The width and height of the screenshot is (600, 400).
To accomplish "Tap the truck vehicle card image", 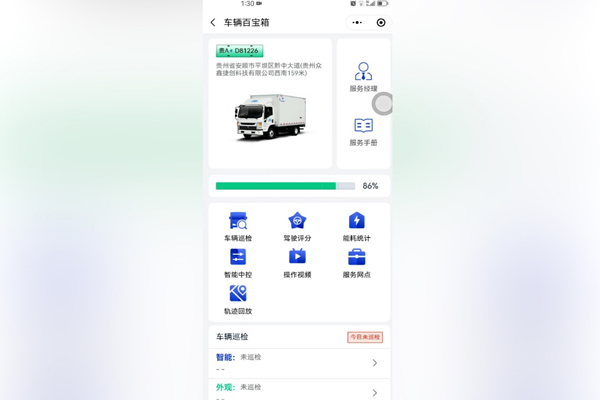I will tap(268, 117).
